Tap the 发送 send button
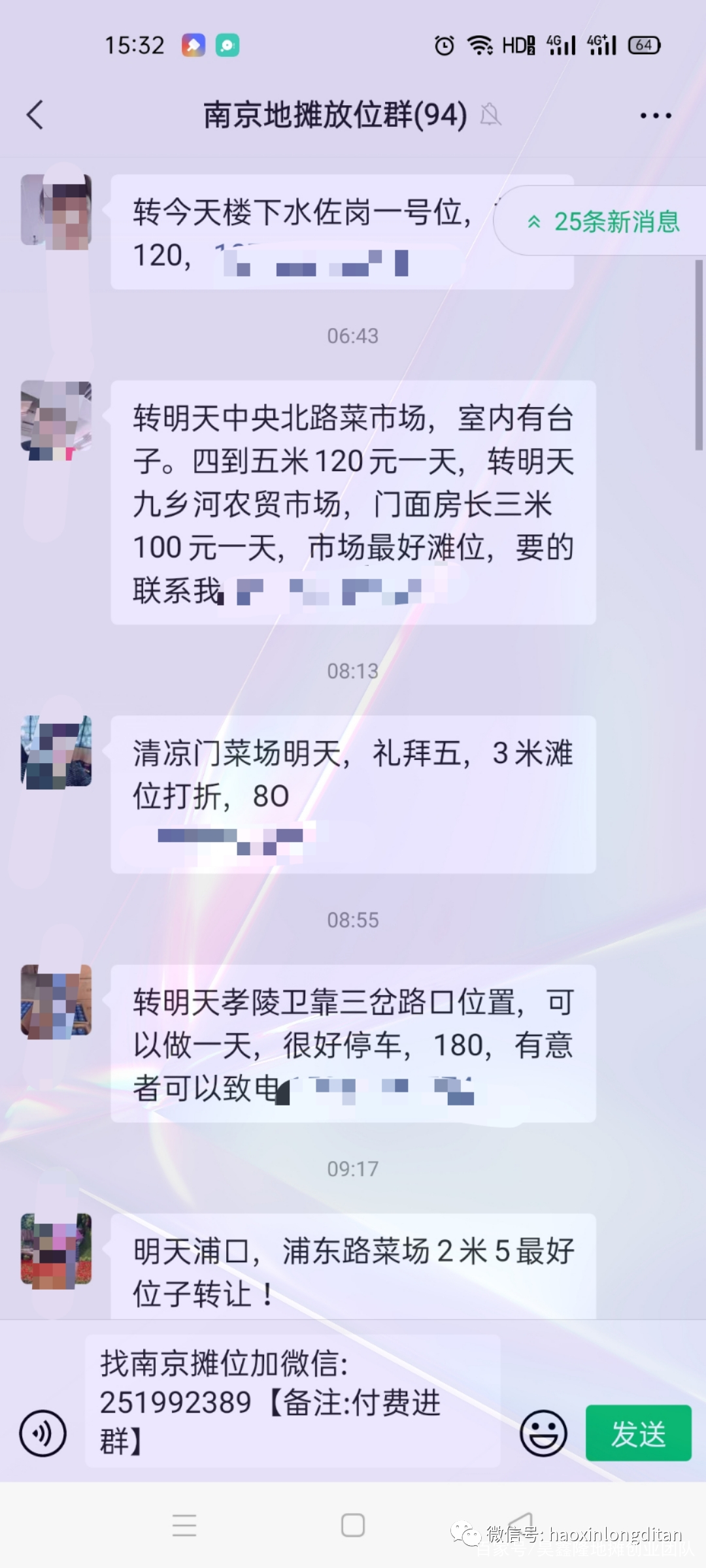Viewport: 706px width, 1568px height. (638, 1433)
